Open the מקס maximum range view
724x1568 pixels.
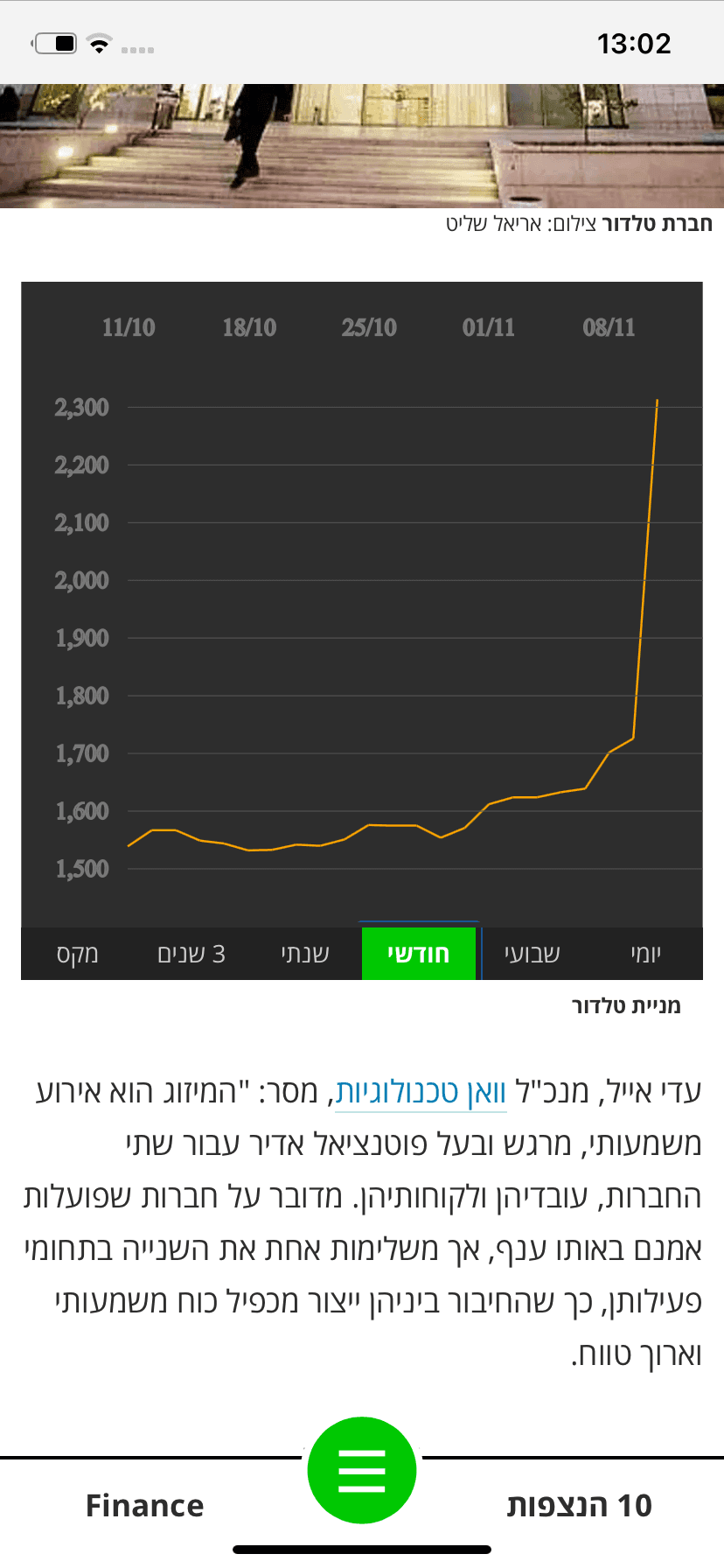[80, 954]
